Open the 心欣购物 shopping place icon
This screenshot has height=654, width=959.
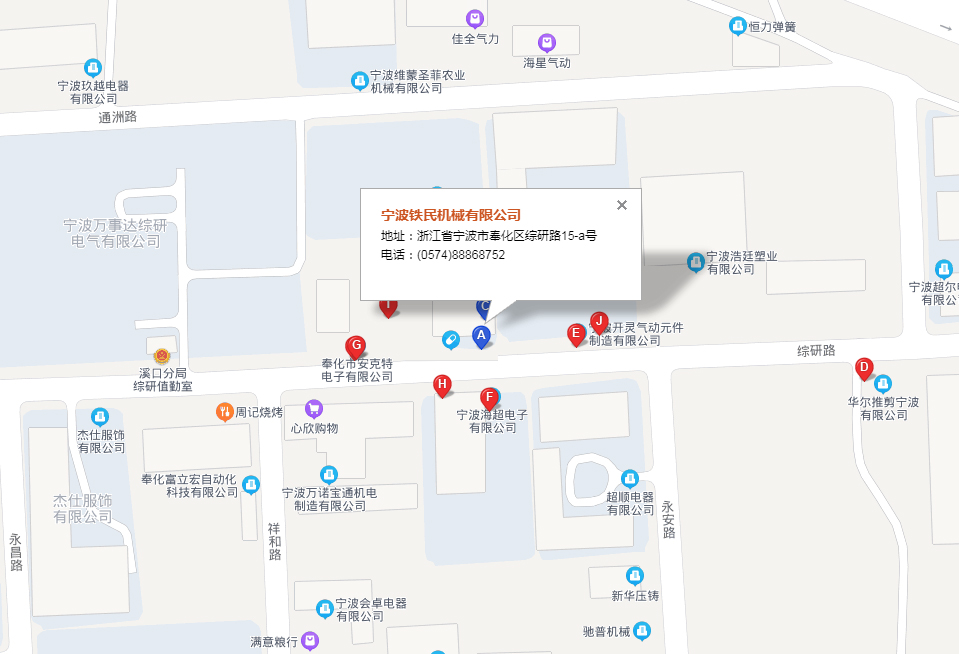[x=314, y=408]
